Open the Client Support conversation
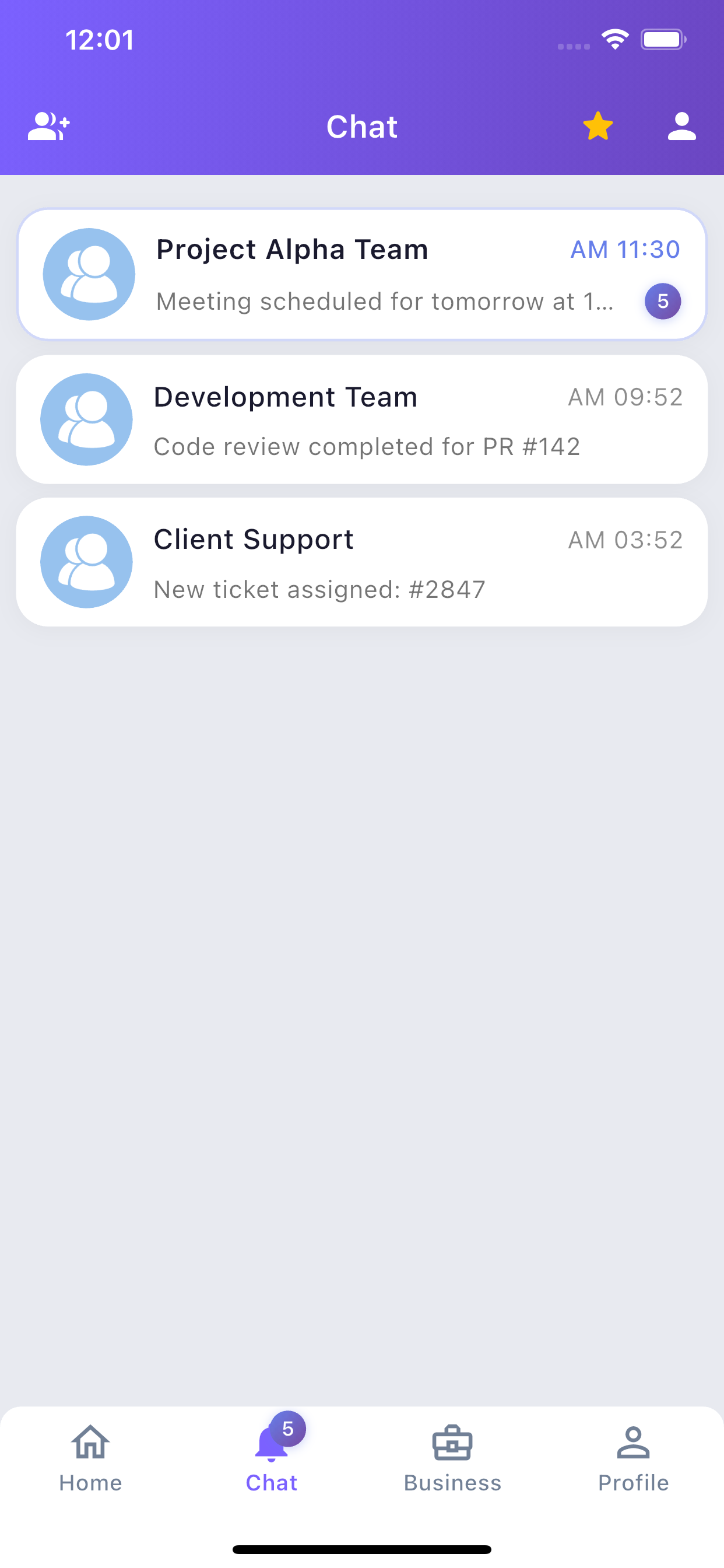 (362, 561)
